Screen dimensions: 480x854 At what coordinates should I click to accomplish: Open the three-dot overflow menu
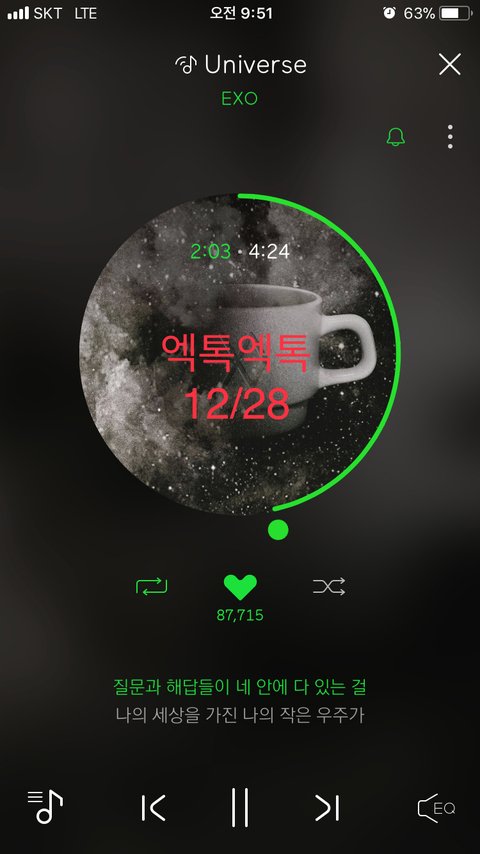click(450, 137)
